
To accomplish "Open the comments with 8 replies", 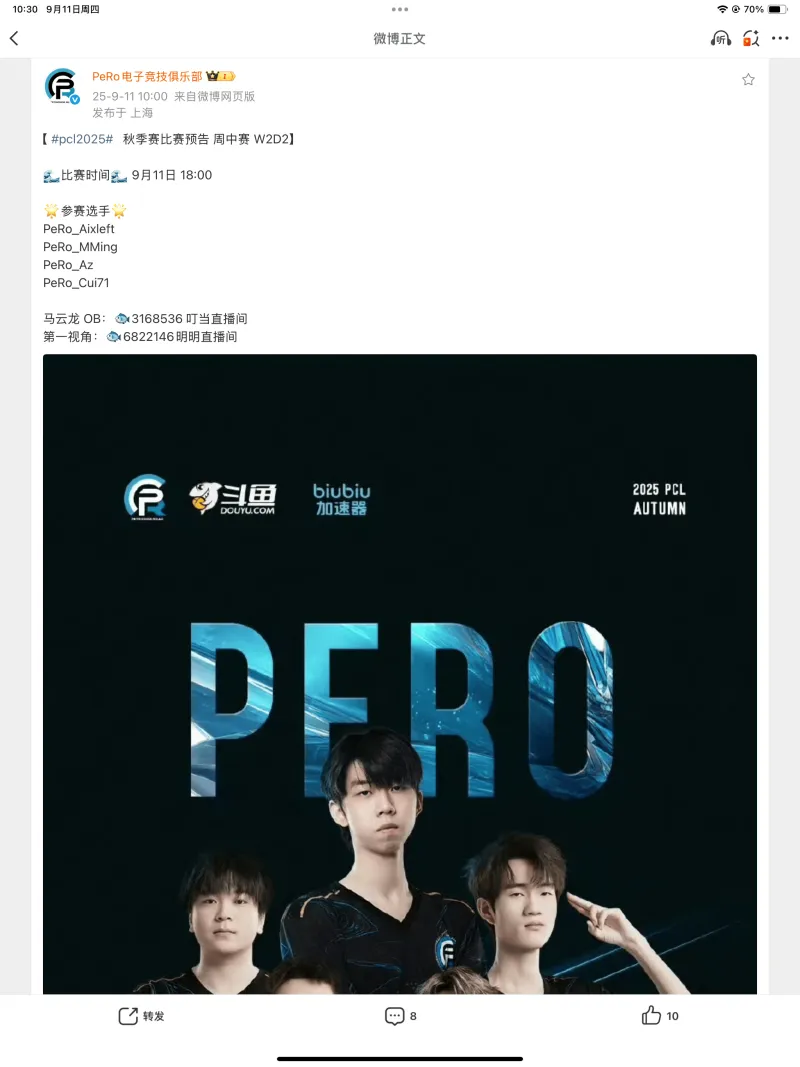I will [x=400, y=1016].
